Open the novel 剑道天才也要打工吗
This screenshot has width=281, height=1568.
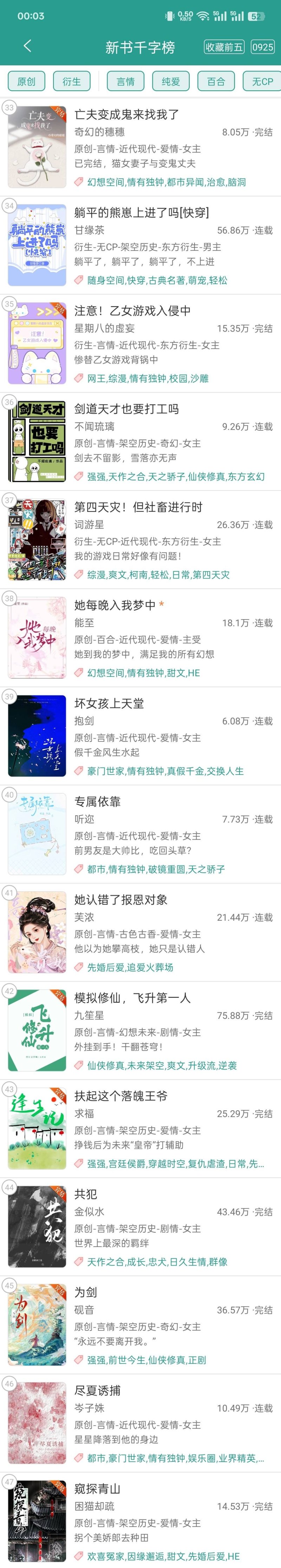click(126, 409)
